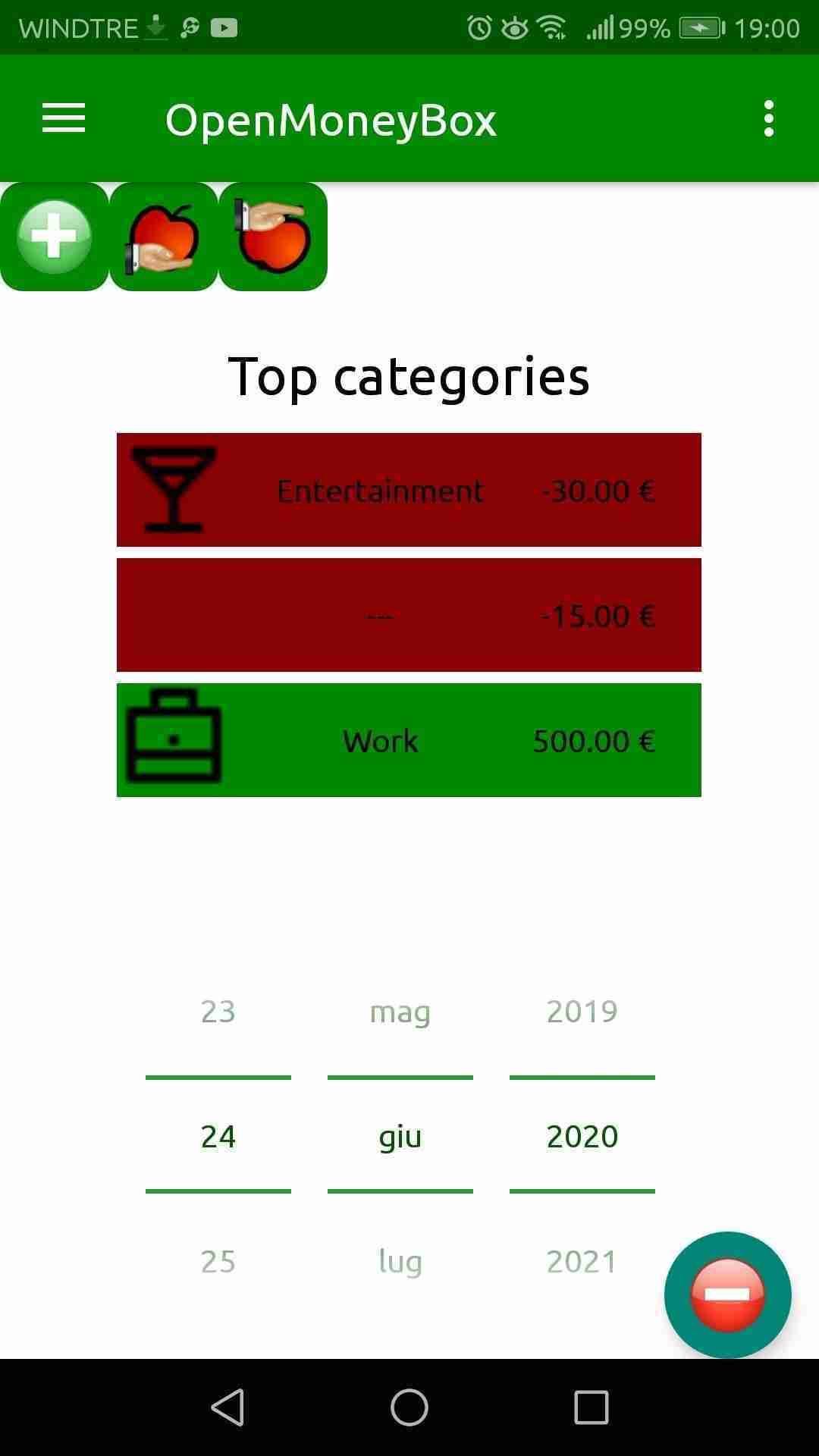Click the green plus icon to add transaction
The width and height of the screenshot is (819, 1456).
coord(53,236)
